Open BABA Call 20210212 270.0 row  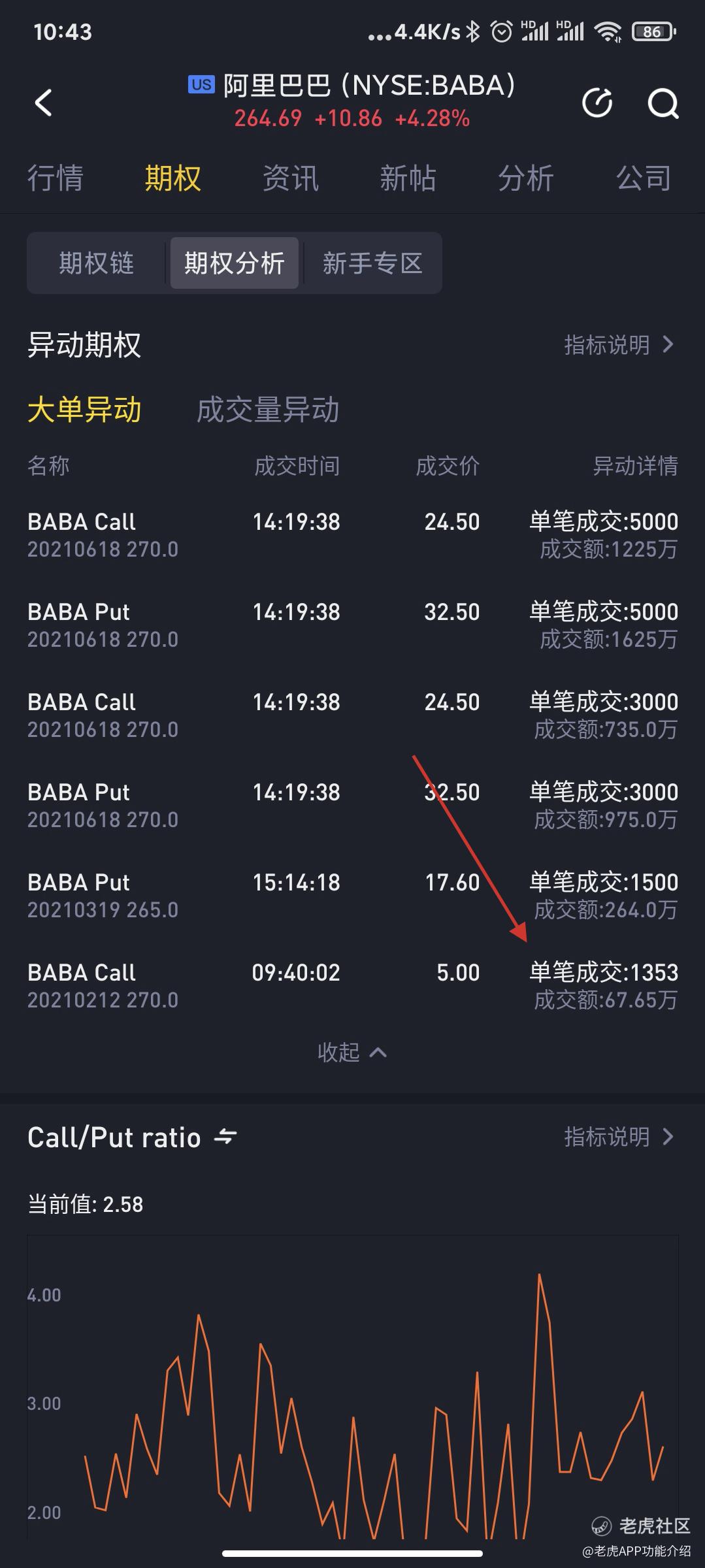(352, 985)
